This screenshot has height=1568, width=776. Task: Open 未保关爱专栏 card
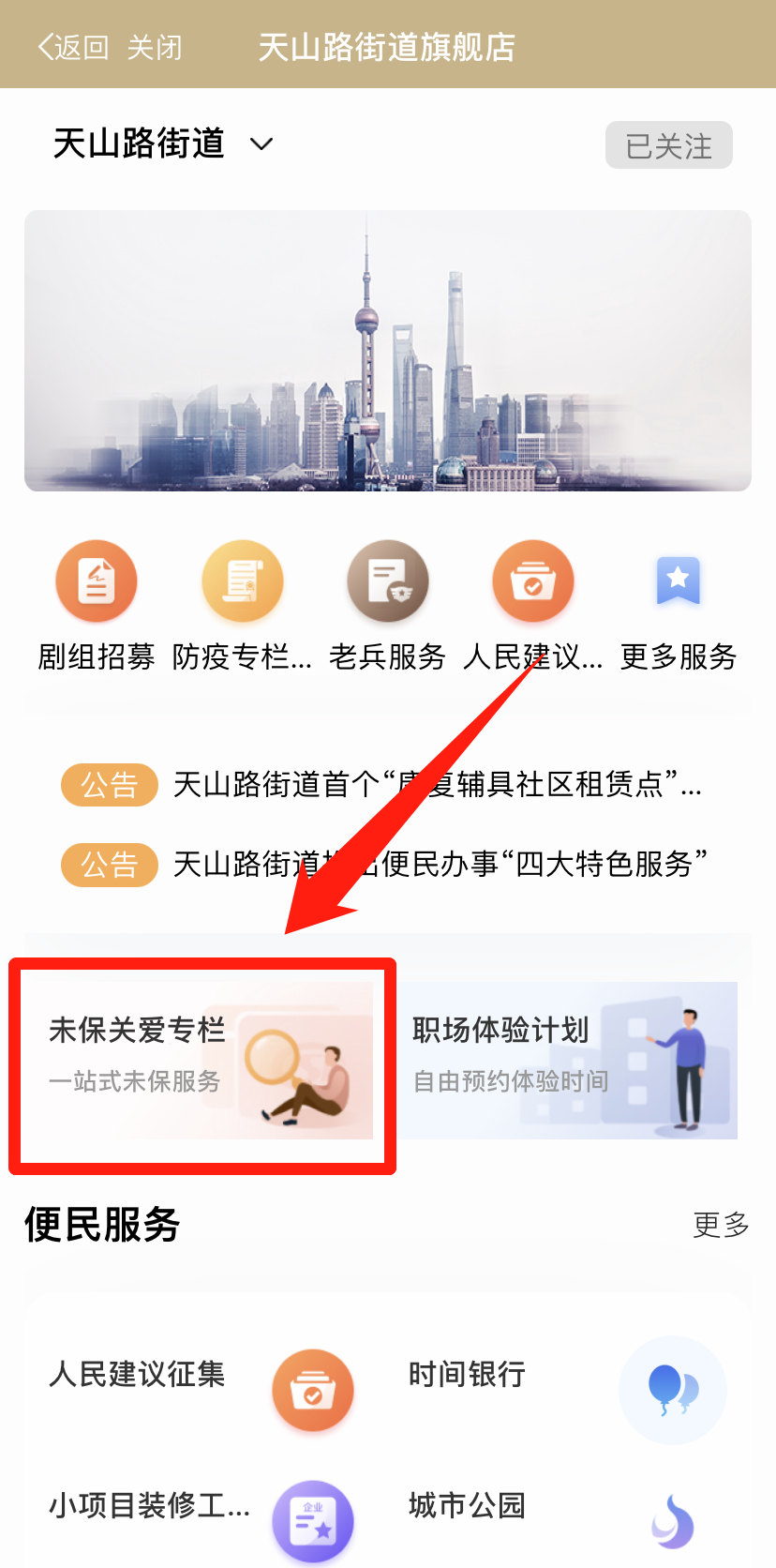(x=202, y=1061)
